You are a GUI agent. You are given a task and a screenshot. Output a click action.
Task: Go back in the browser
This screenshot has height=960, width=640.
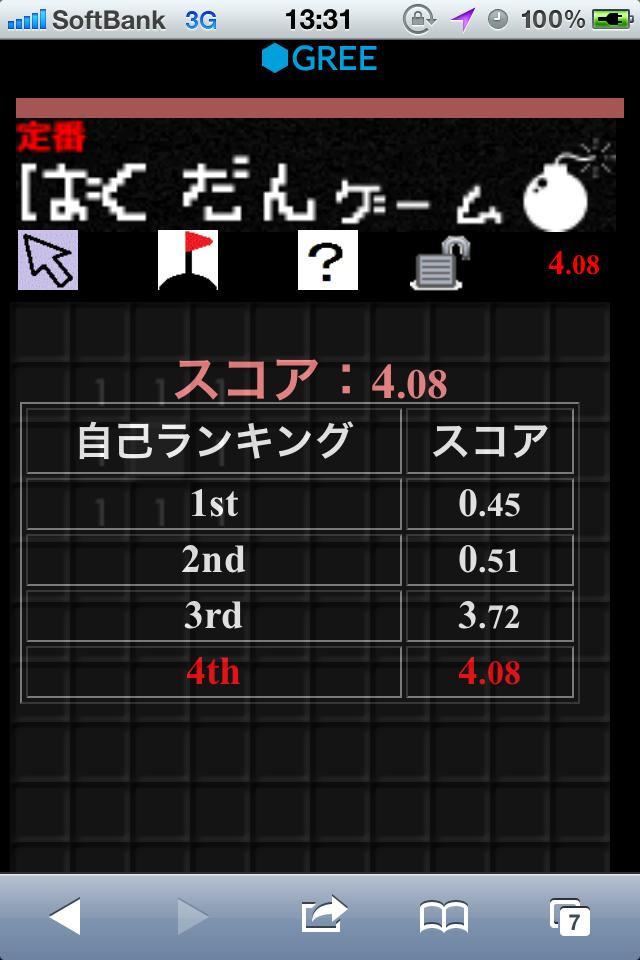pos(65,915)
